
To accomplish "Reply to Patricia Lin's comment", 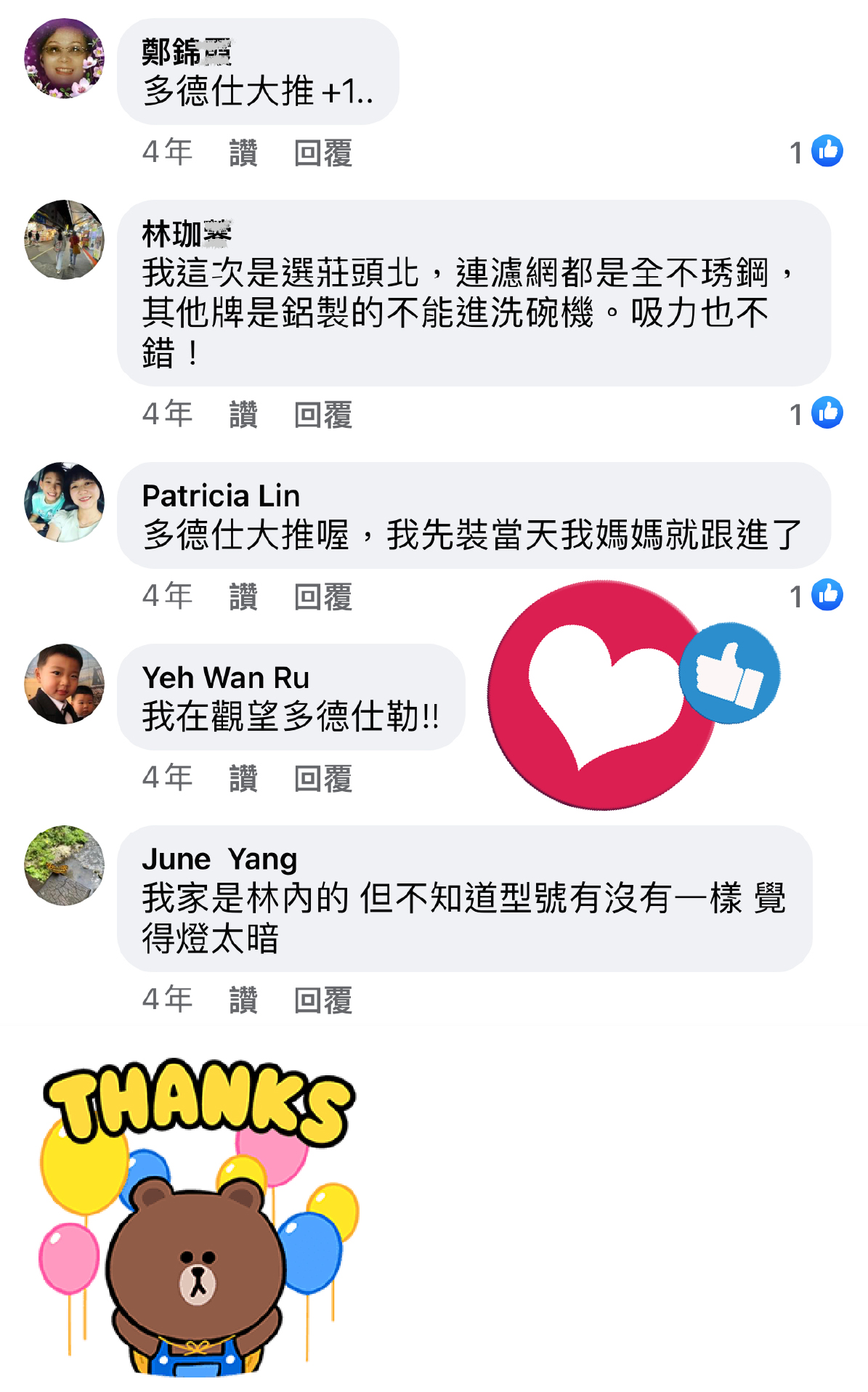I will pyautogui.click(x=323, y=596).
